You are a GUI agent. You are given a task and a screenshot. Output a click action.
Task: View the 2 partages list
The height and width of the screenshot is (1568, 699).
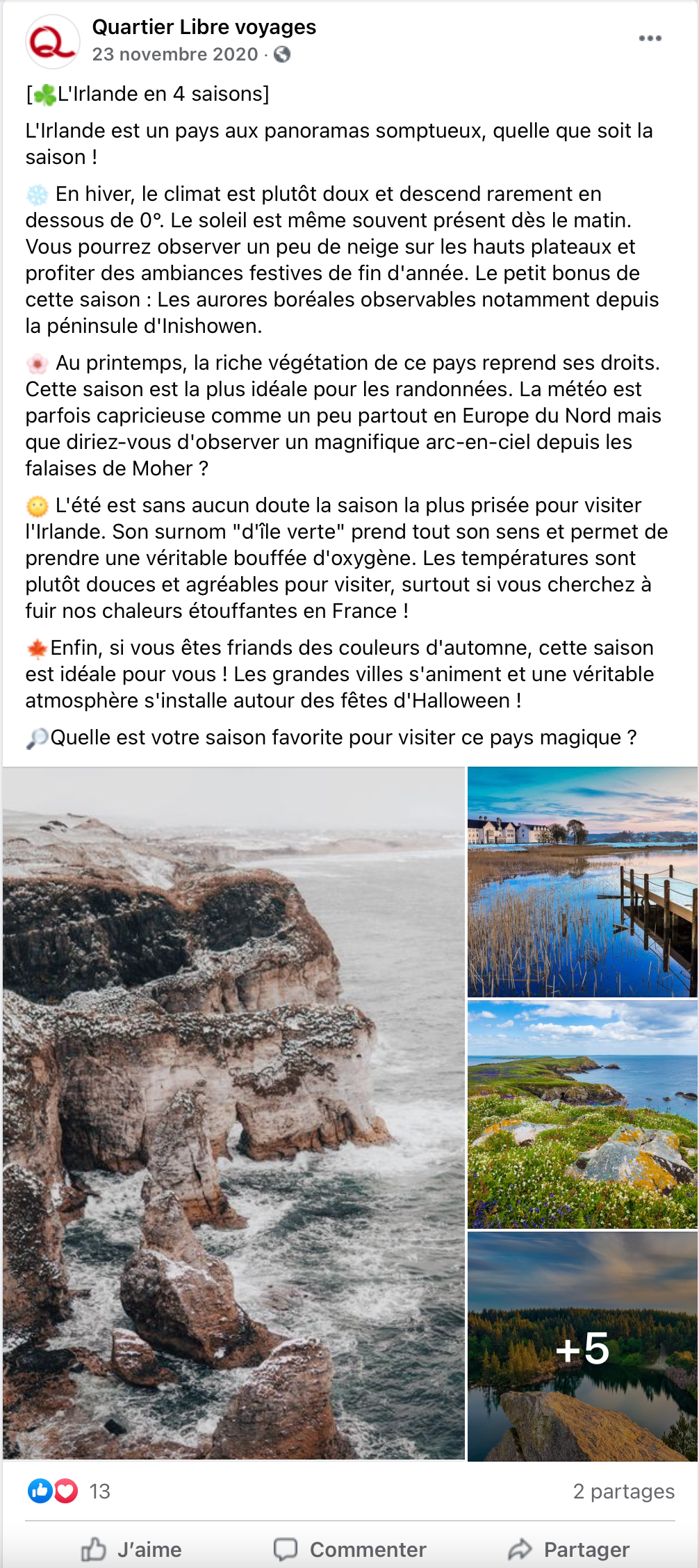click(x=623, y=1491)
